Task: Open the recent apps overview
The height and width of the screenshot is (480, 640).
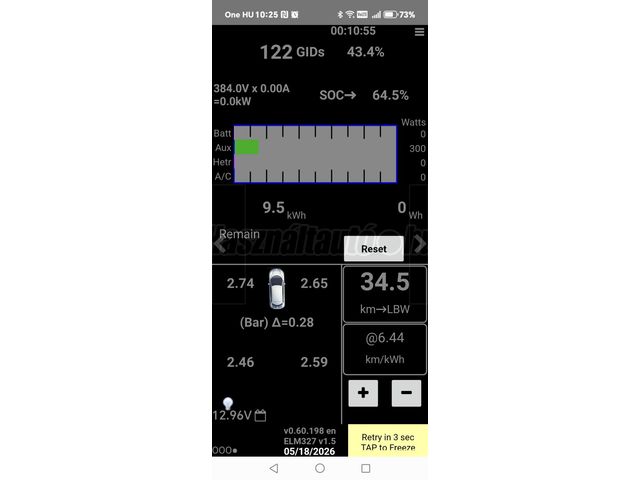Action: [366, 468]
